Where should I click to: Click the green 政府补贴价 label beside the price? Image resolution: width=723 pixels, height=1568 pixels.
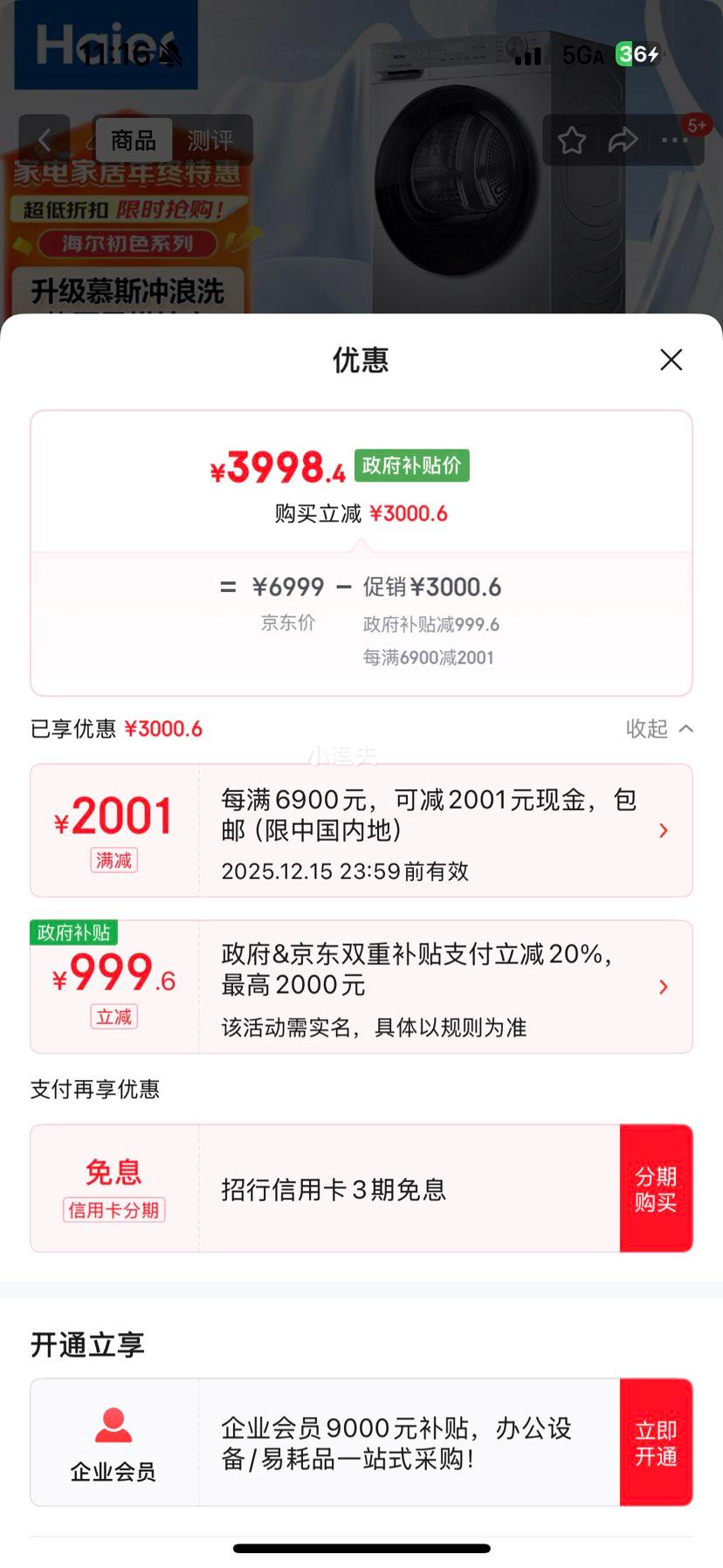[410, 465]
